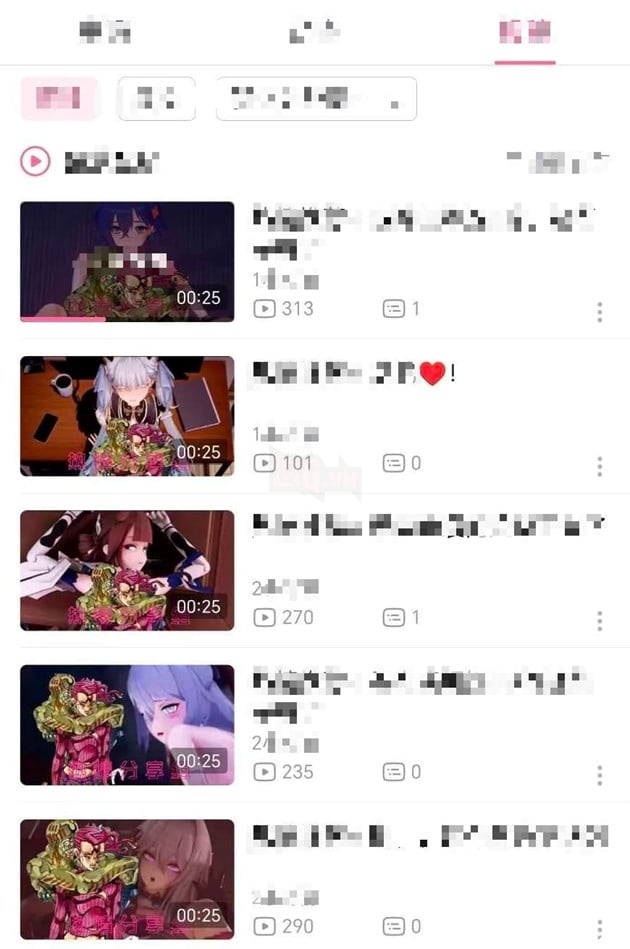The image size is (630, 949).
Task: Tap the play-all circle icon
Action: click(x=35, y=161)
